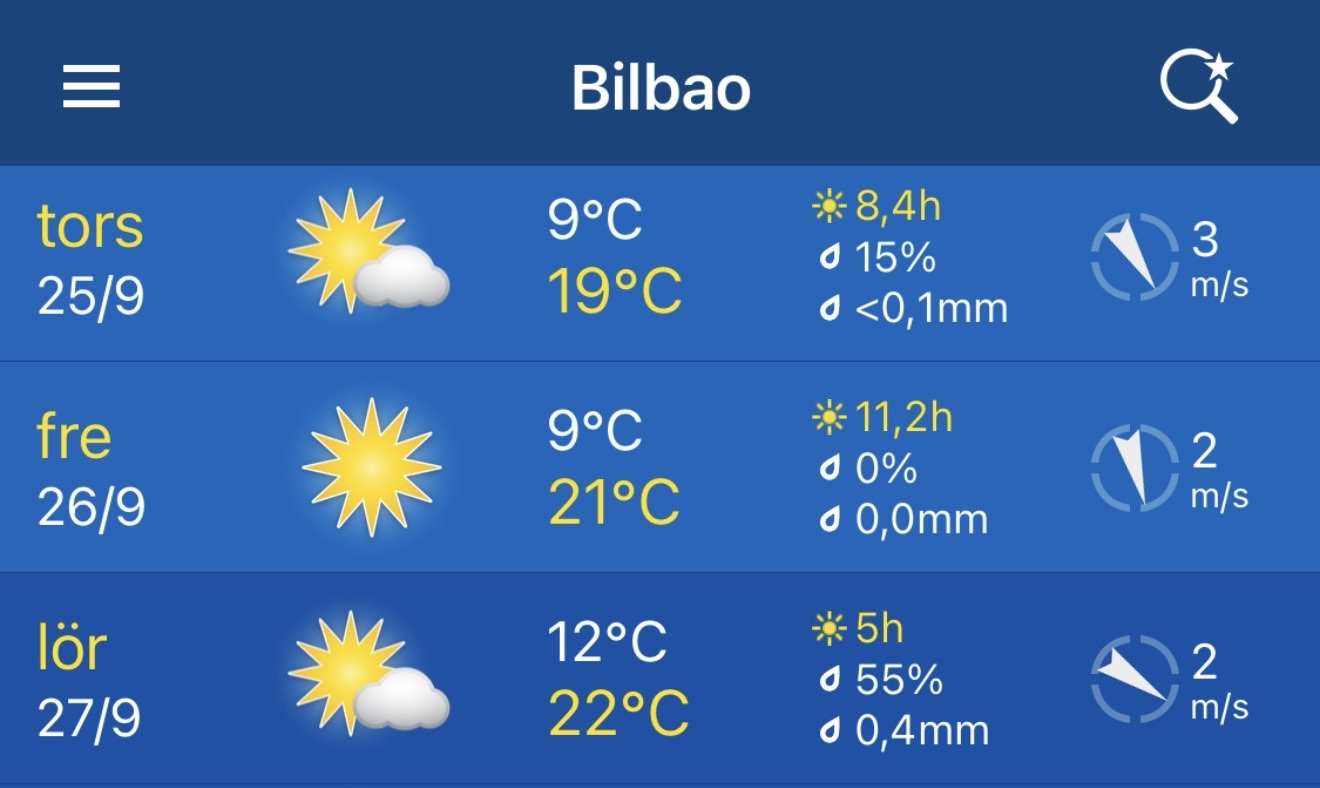1320x788 pixels.
Task: Open Saturday 27/9 forecast details
Action: [x=660, y=678]
